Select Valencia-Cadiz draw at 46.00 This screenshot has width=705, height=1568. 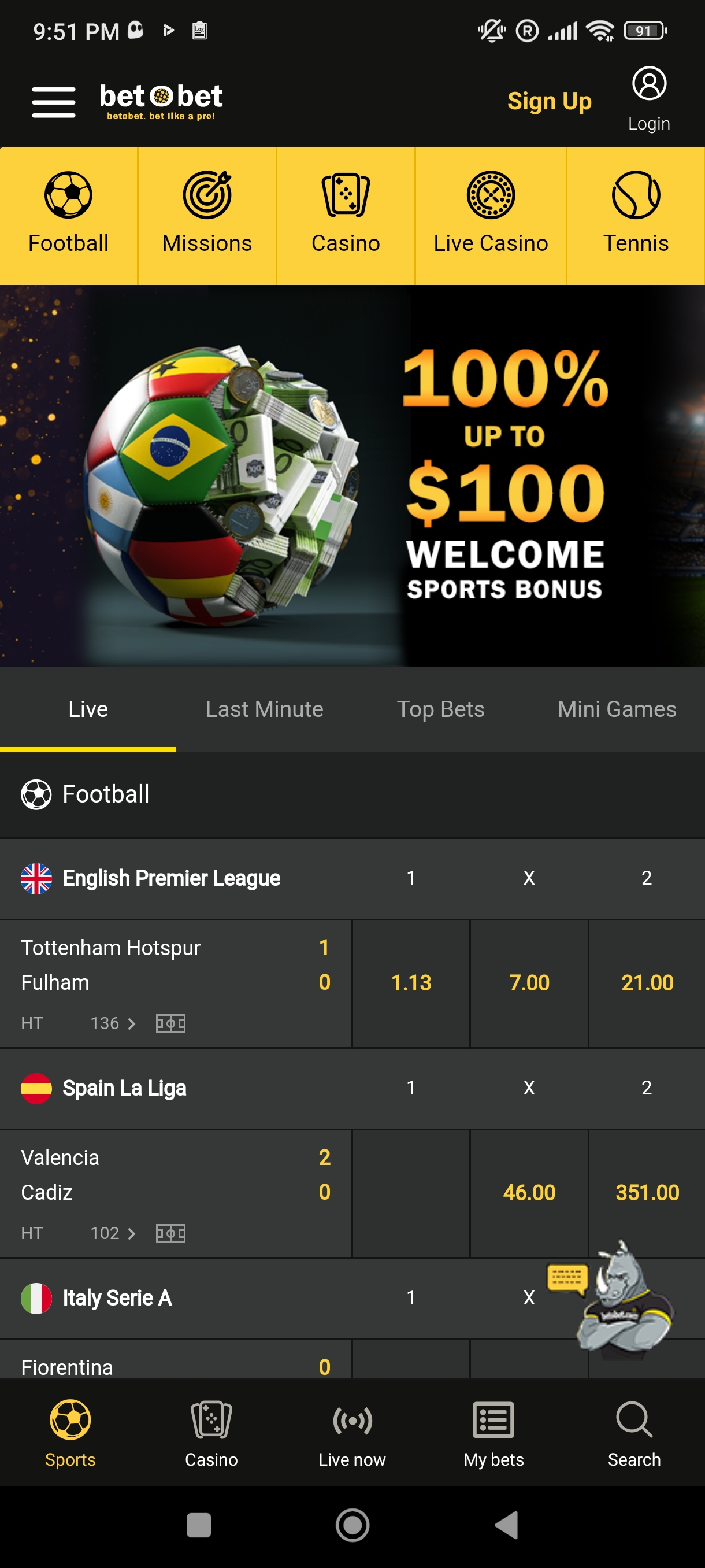tap(529, 1193)
